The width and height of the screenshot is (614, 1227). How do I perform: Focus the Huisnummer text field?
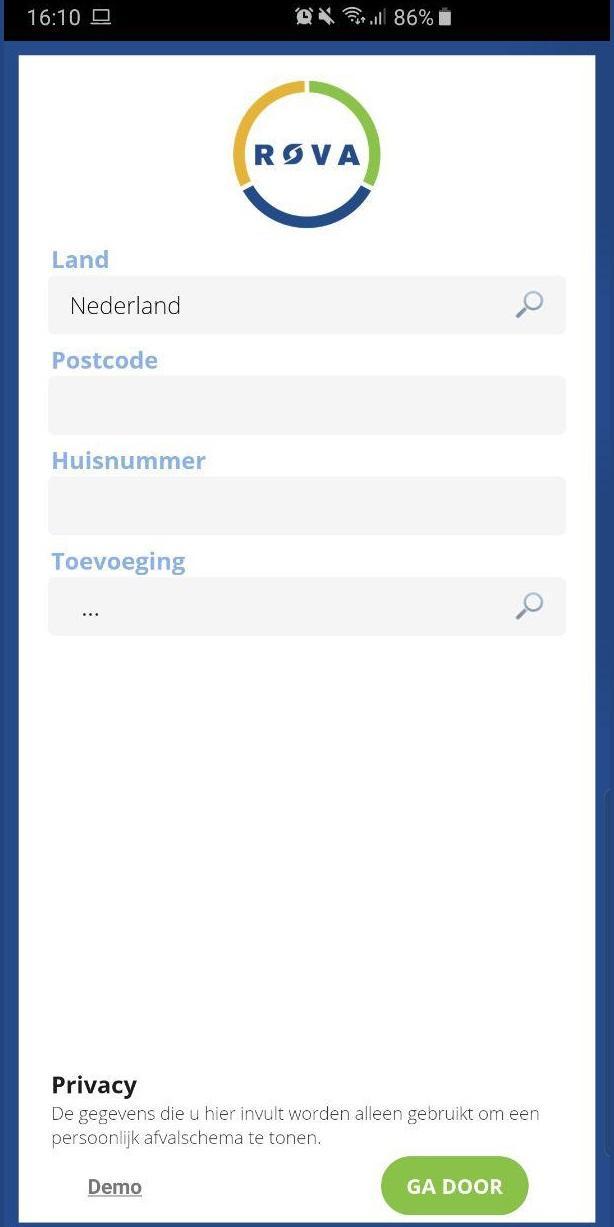pyautogui.click(x=306, y=505)
